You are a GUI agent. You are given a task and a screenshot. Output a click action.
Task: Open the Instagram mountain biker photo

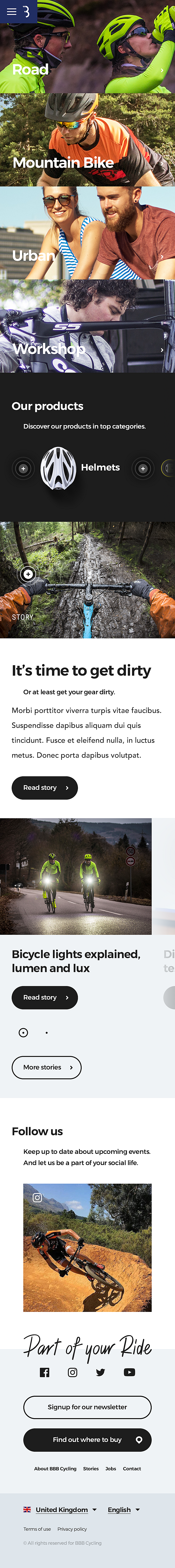(87, 1247)
